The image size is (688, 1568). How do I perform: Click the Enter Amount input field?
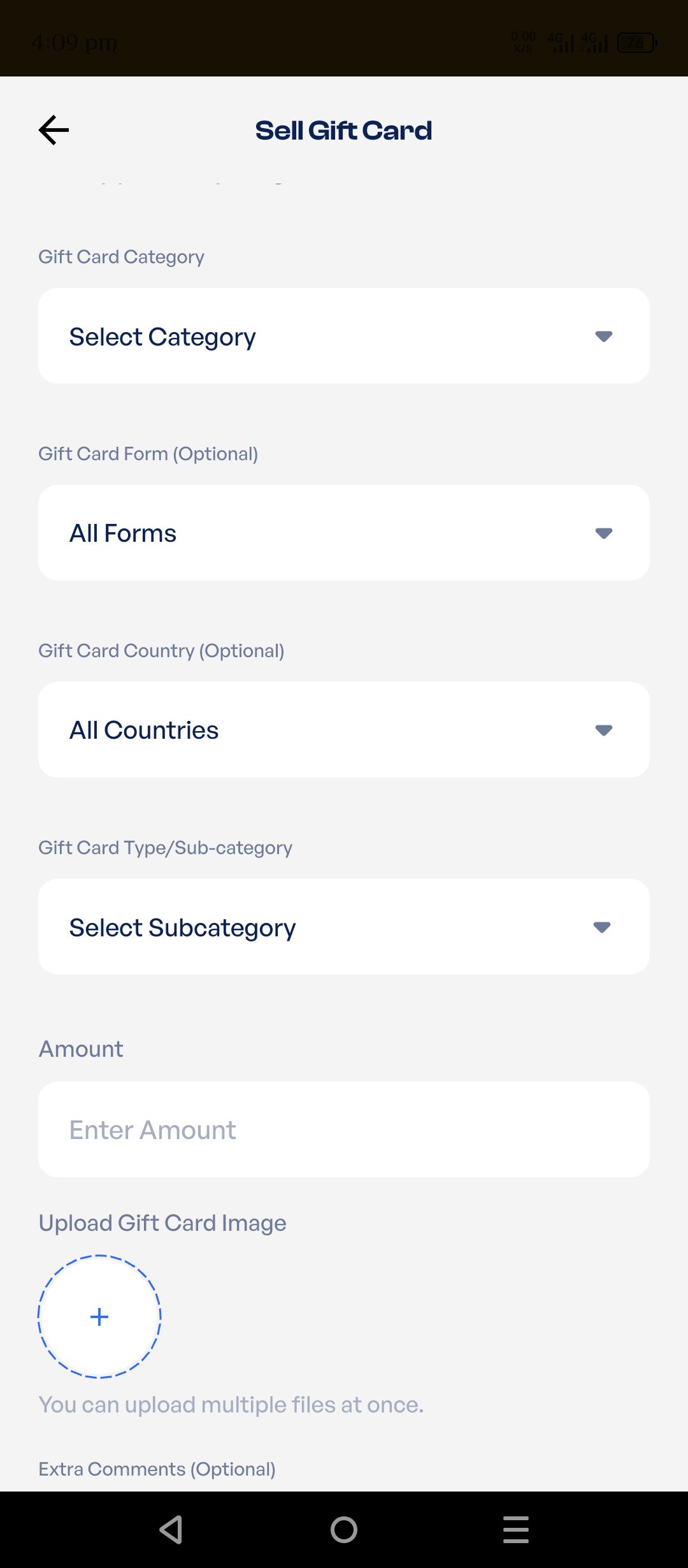click(x=344, y=1129)
